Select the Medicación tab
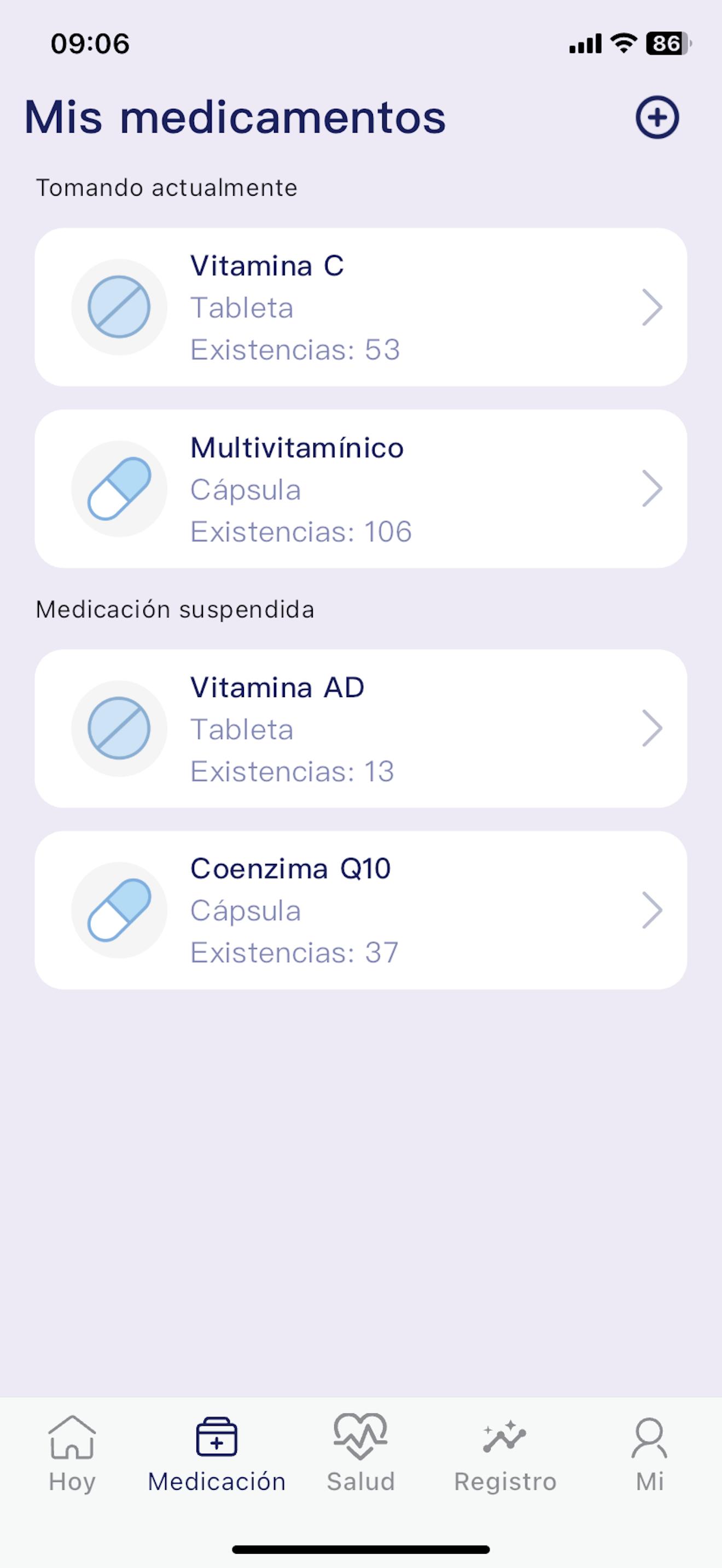The width and height of the screenshot is (722, 1568). click(x=216, y=1454)
